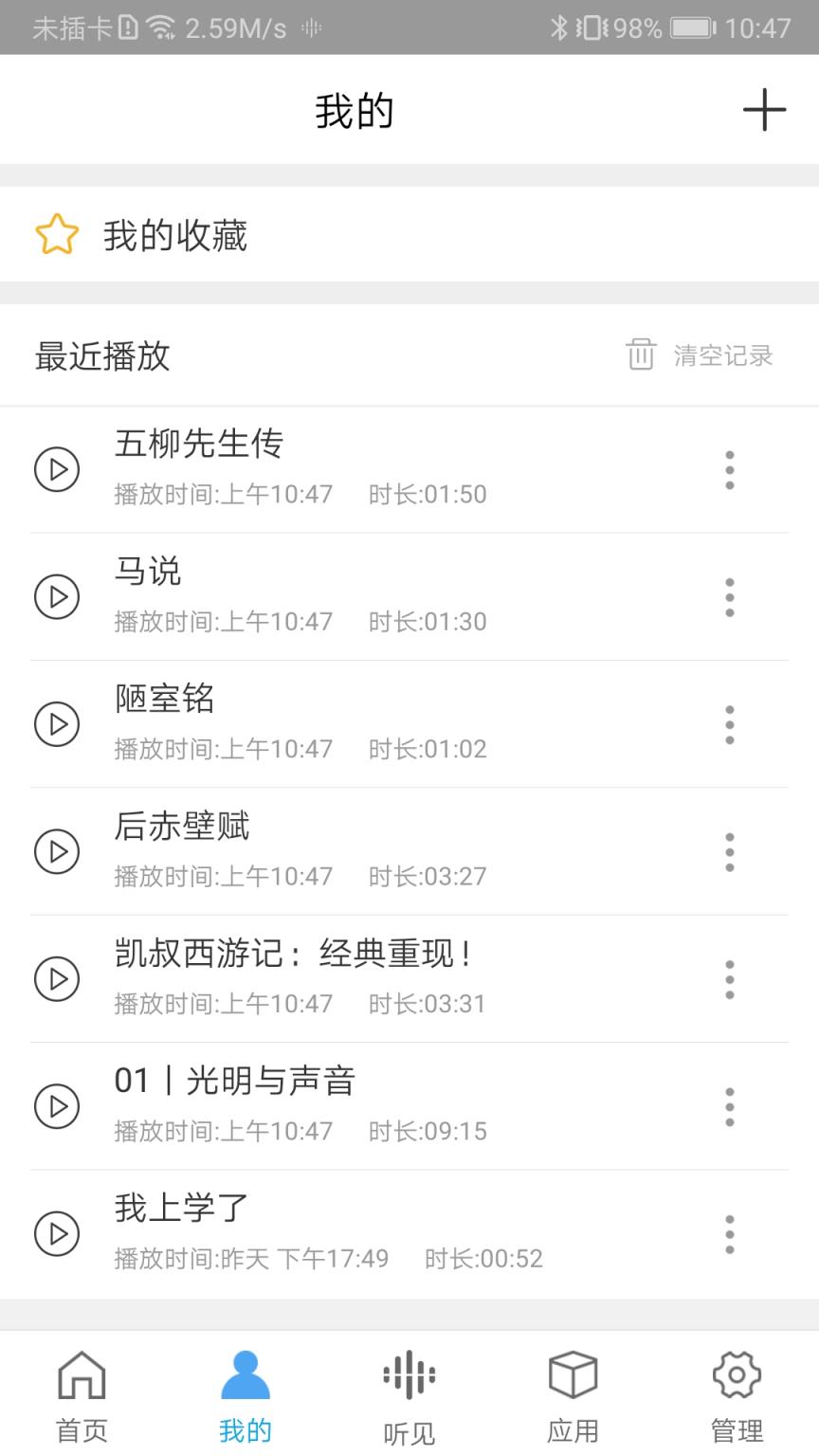Tap the plus icon to add content

click(x=766, y=110)
